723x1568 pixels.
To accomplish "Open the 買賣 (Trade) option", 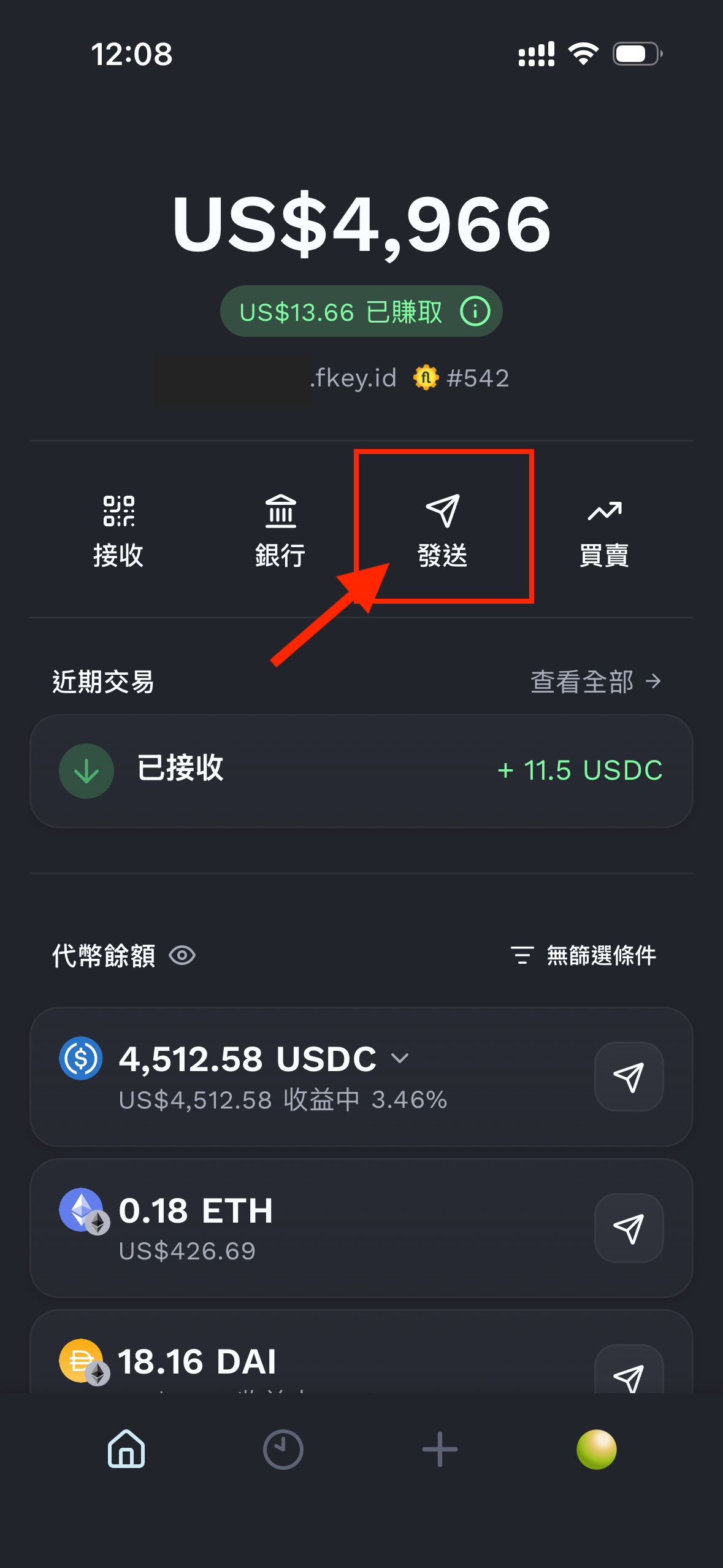I will click(x=604, y=531).
